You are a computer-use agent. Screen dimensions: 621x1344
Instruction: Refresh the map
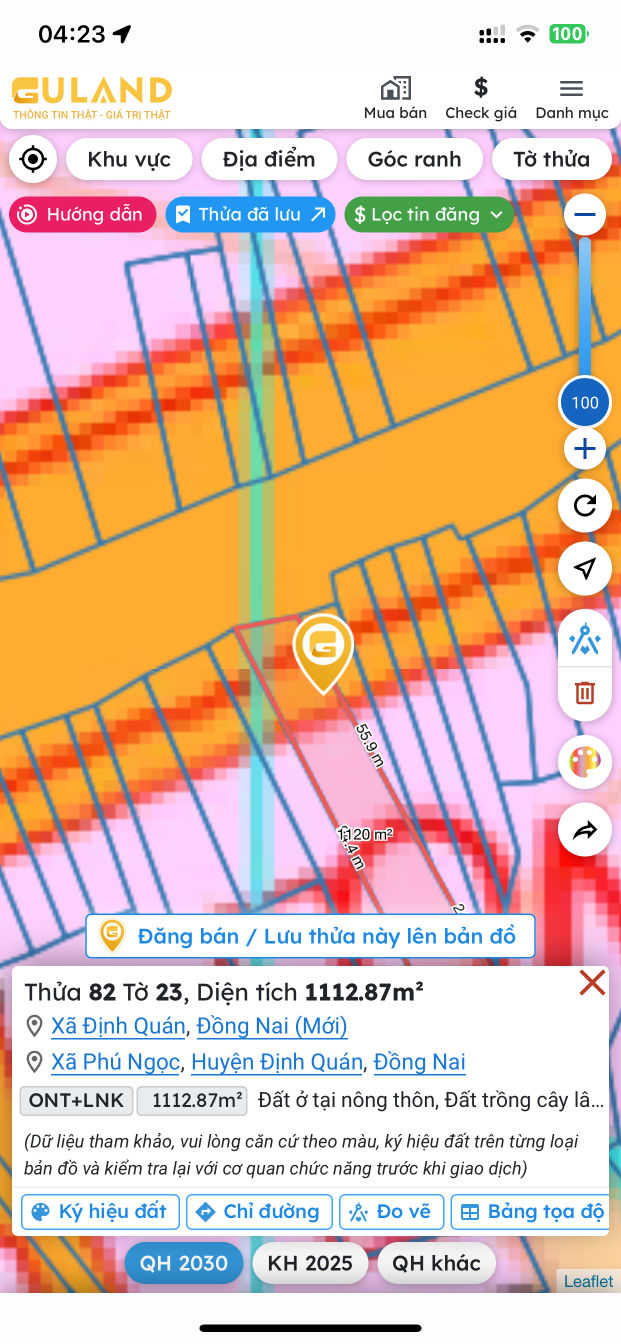(x=585, y=506)
